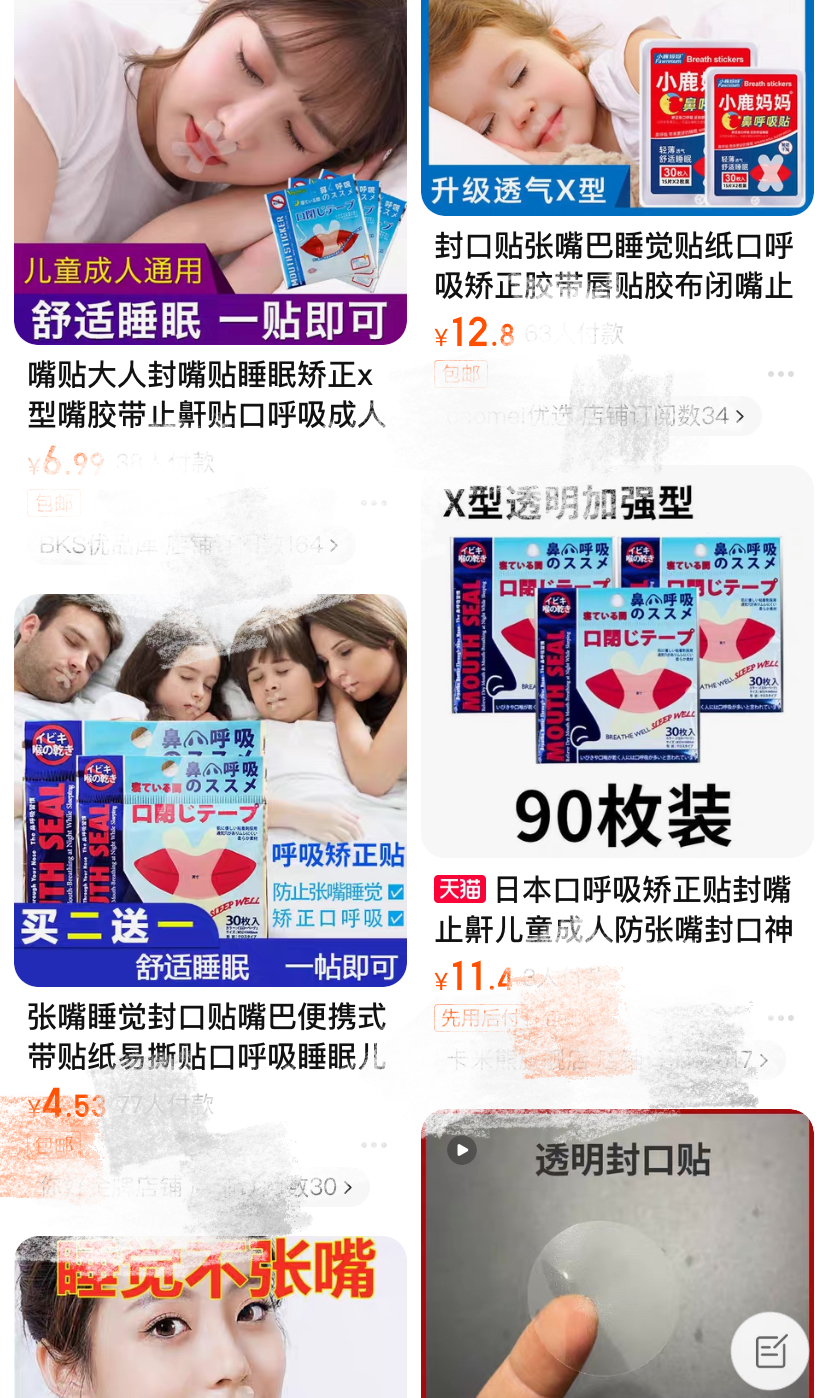828x1398 pixels.
Task: Open the 儿童成人通用 mouth tape product image
Action: click(210, 170)
